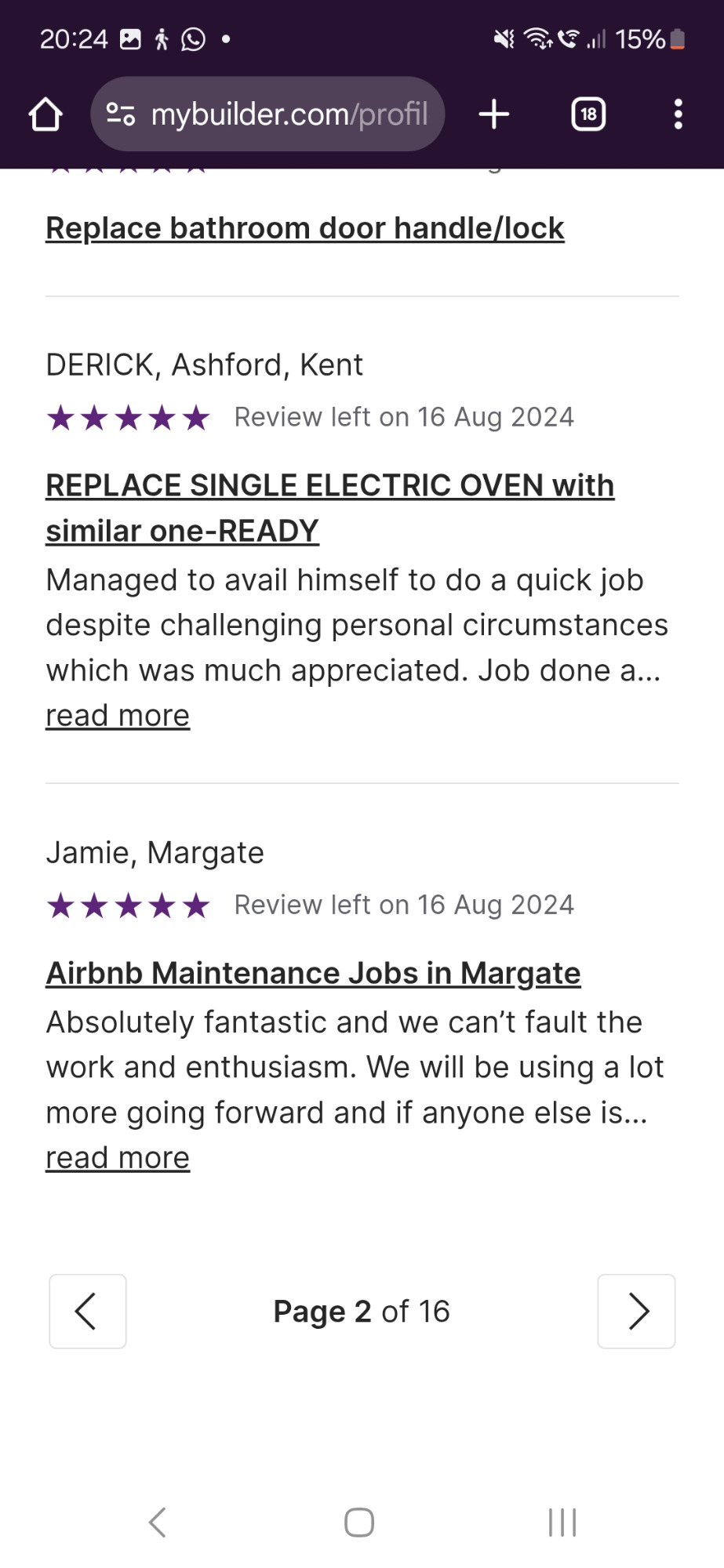Go to previous reviews page
The image size is (724, 1568).
click(x=88, y=1312)
